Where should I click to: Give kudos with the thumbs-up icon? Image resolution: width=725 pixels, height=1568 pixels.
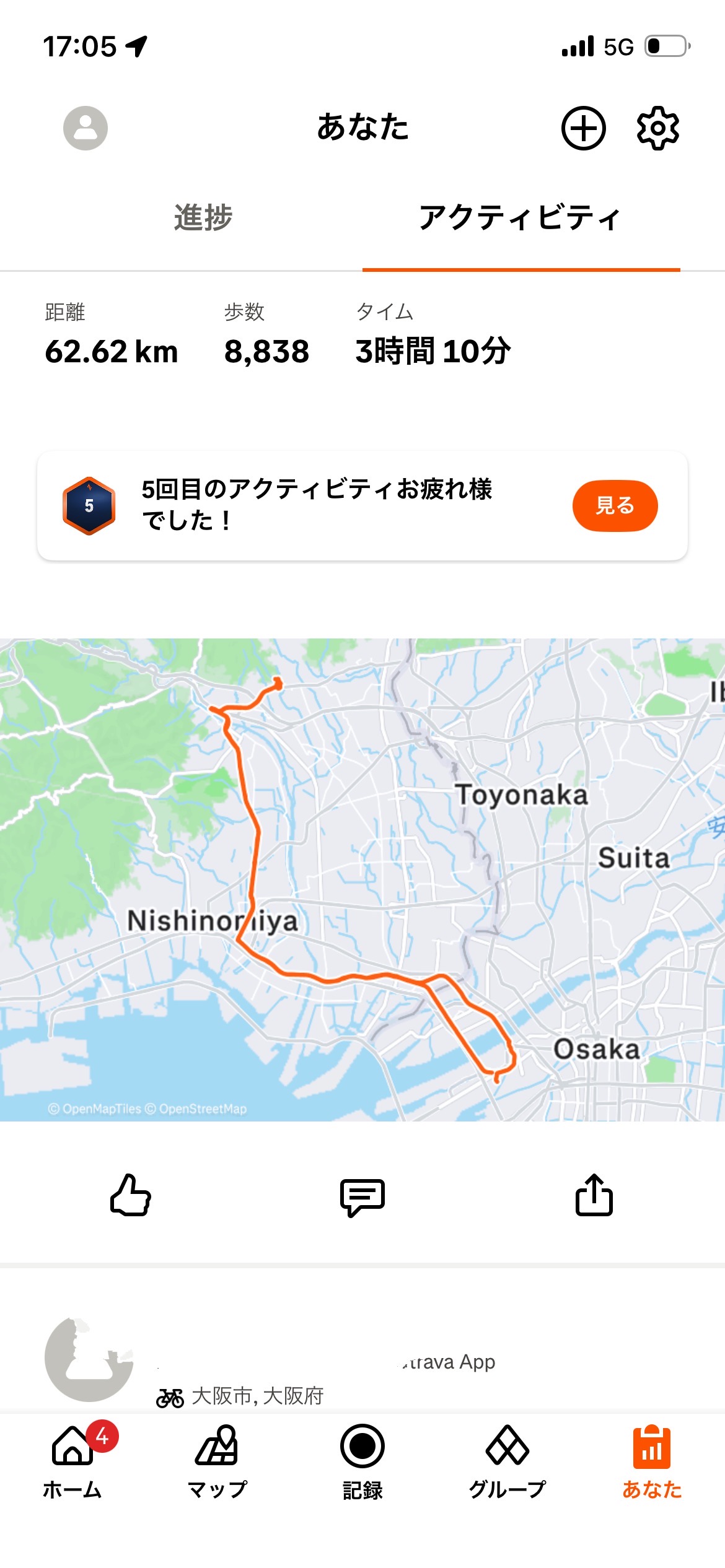point(131,1195)
